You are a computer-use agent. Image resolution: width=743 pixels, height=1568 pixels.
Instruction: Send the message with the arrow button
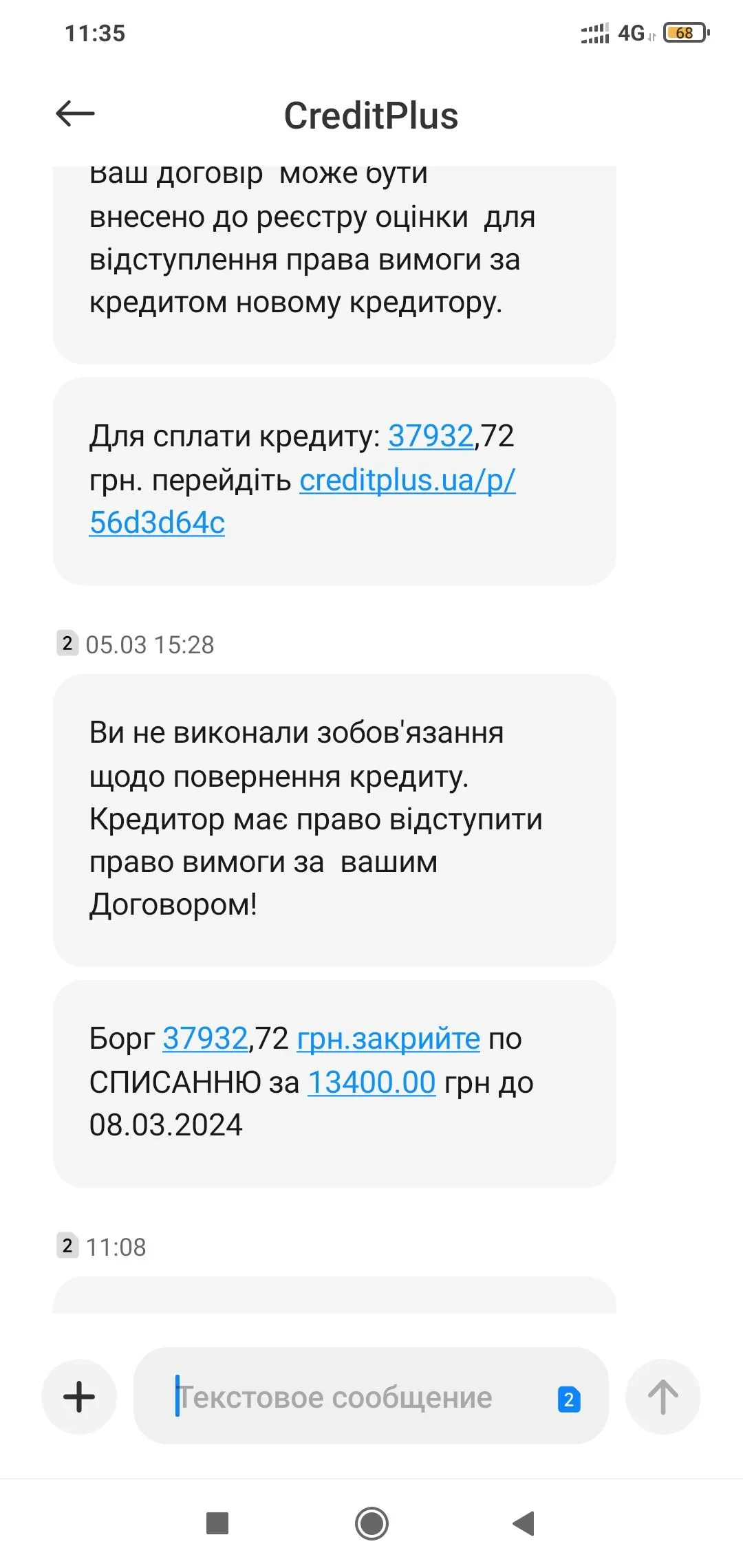point(663,1397)
